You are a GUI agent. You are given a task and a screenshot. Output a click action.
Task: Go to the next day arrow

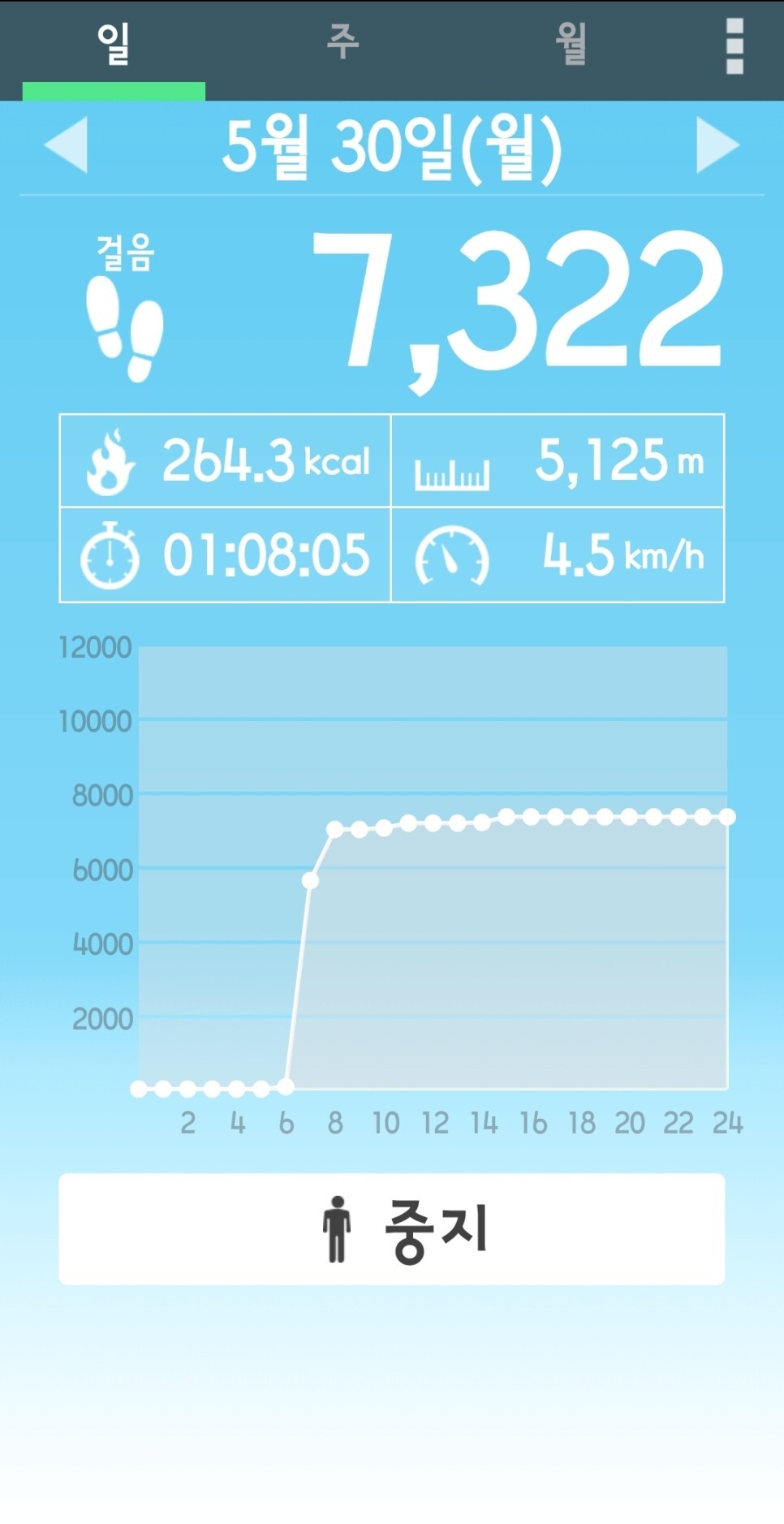718,145
